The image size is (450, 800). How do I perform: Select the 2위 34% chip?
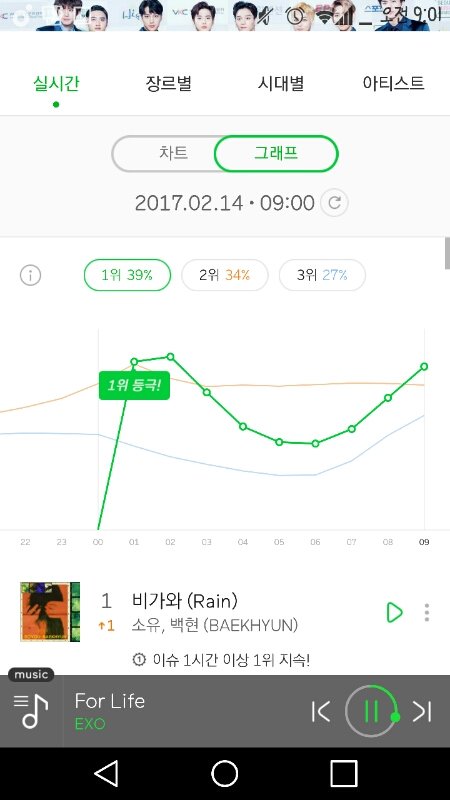click(x=224, y=275)
